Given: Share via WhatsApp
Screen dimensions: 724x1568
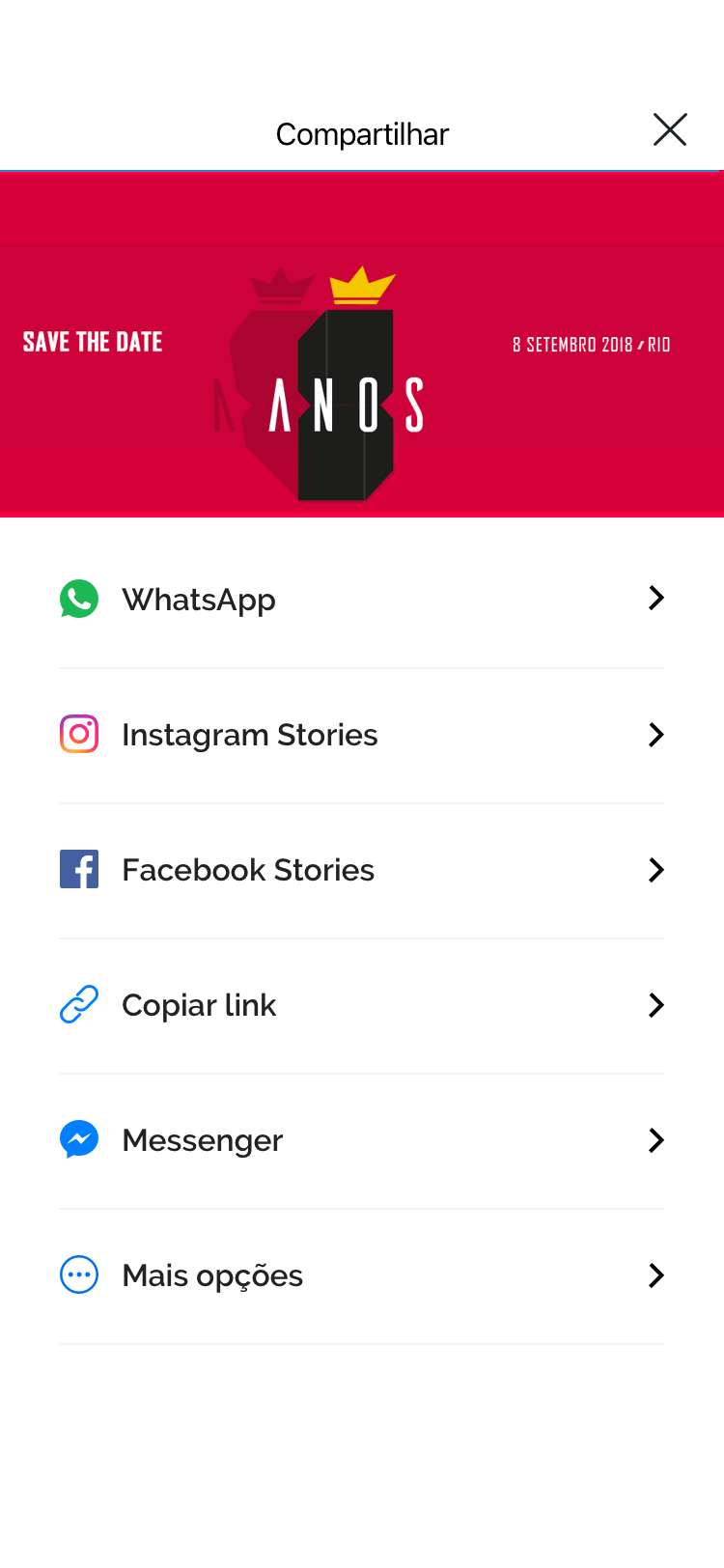Looking at the screenshot, I should [361, 600].
